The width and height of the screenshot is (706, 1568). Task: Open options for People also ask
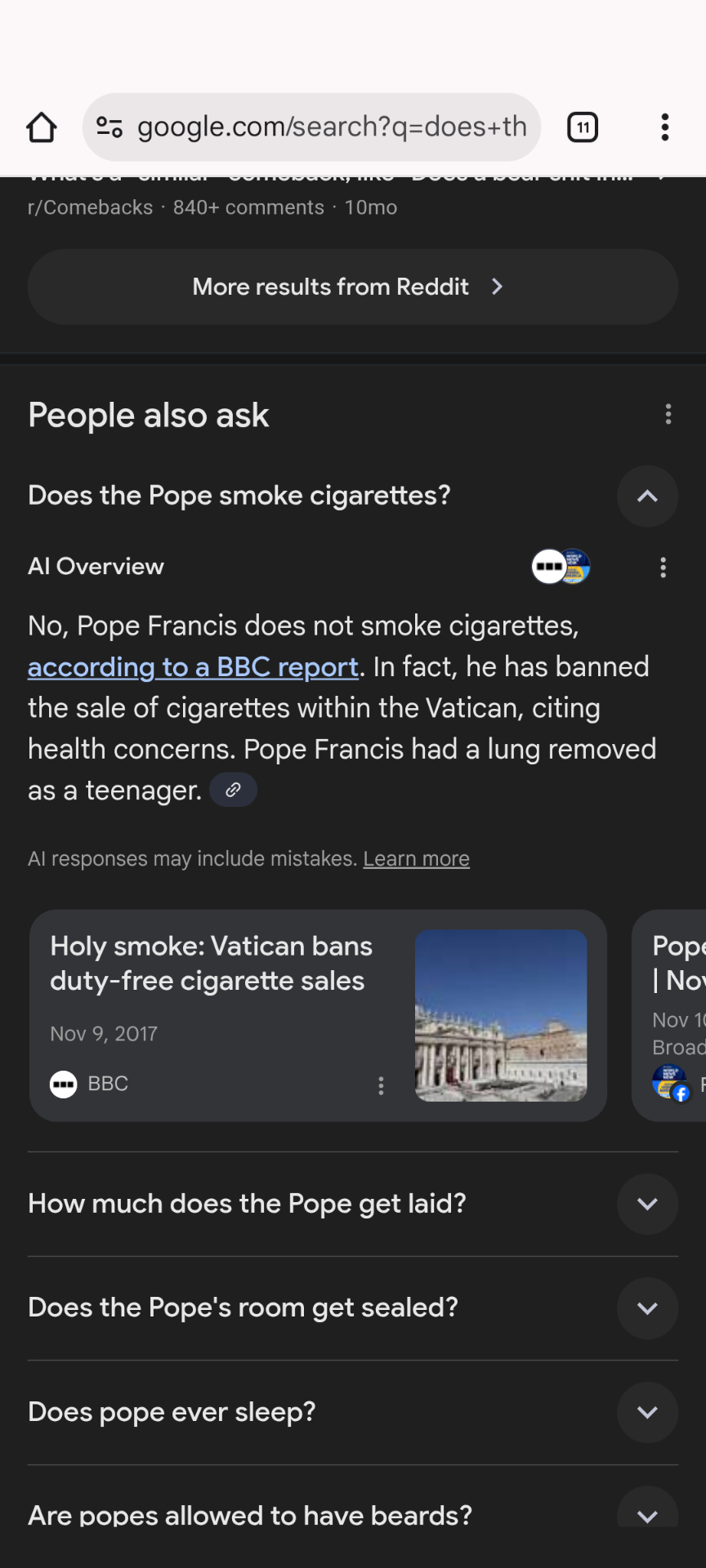(668, 415)
